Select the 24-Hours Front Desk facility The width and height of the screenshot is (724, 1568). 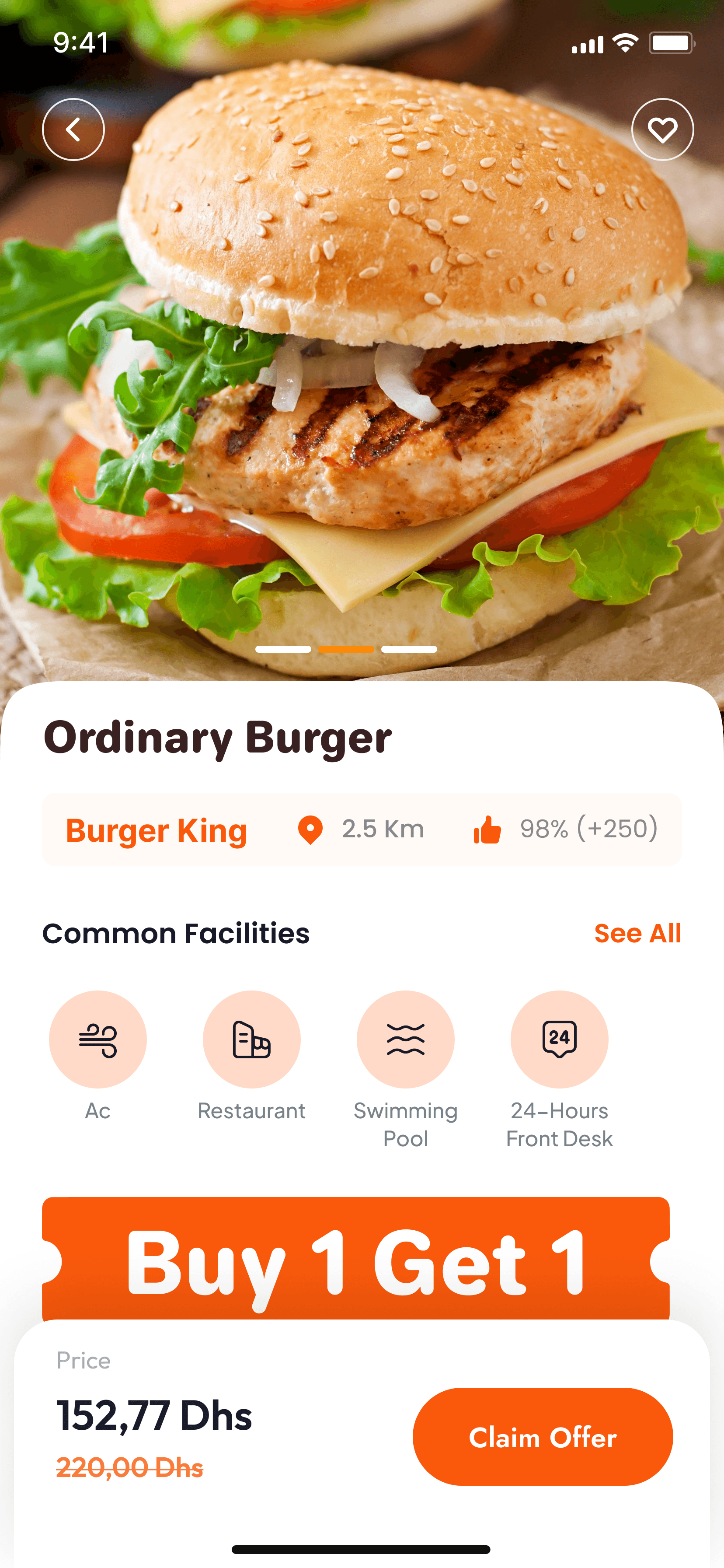(559, 1039)
